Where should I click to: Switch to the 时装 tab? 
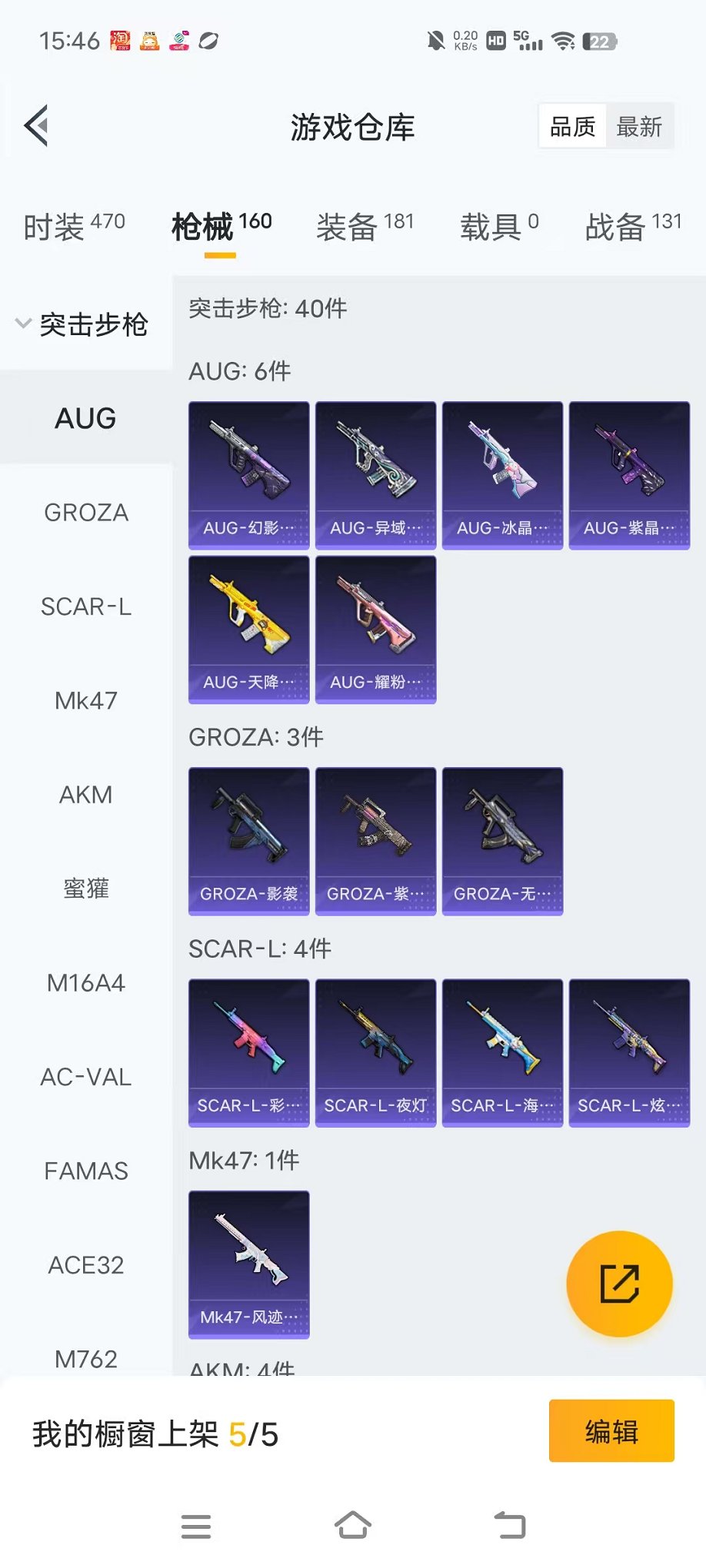point(74,226)
